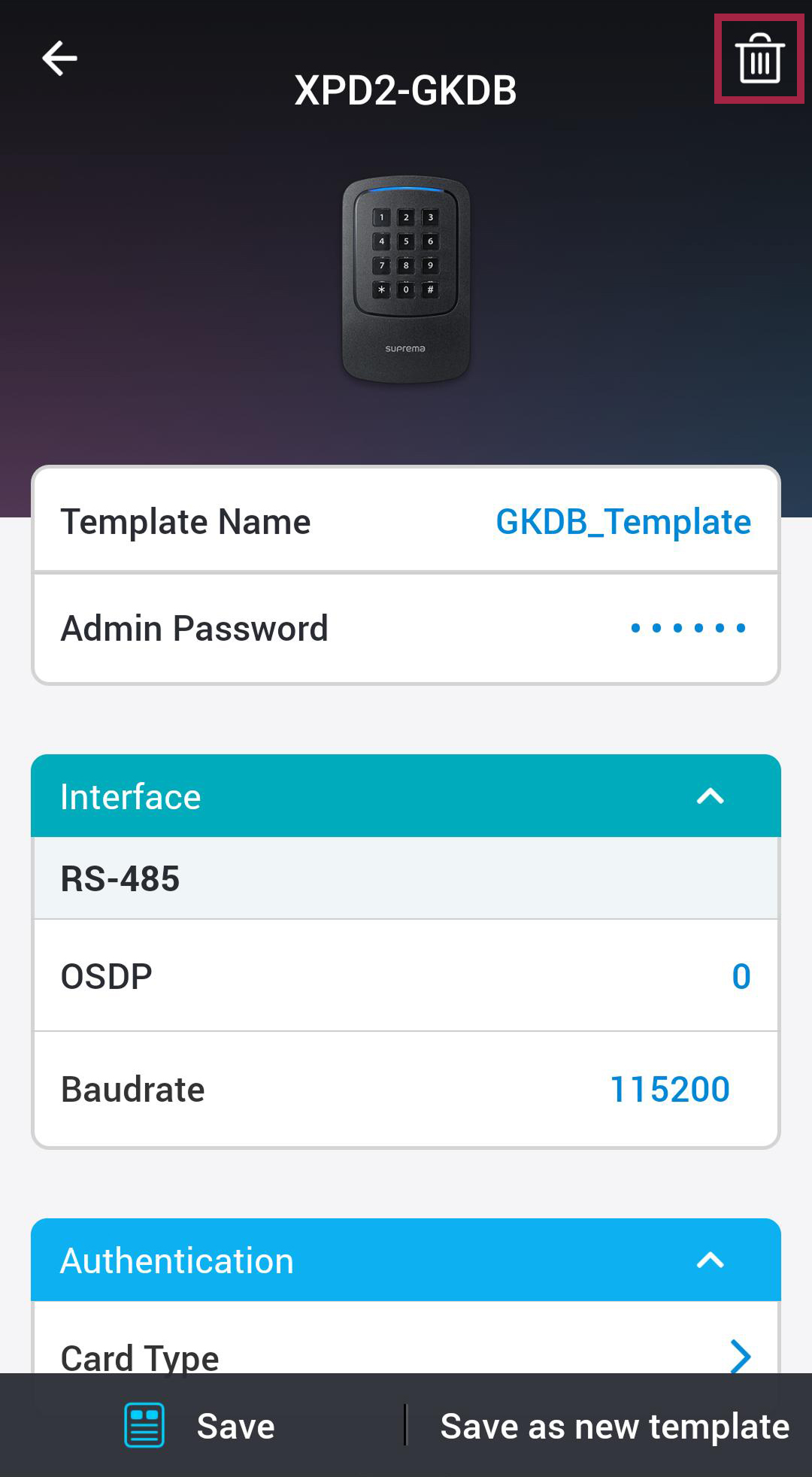
Task: Edit the OSDP value
Action: coord(740,977)
